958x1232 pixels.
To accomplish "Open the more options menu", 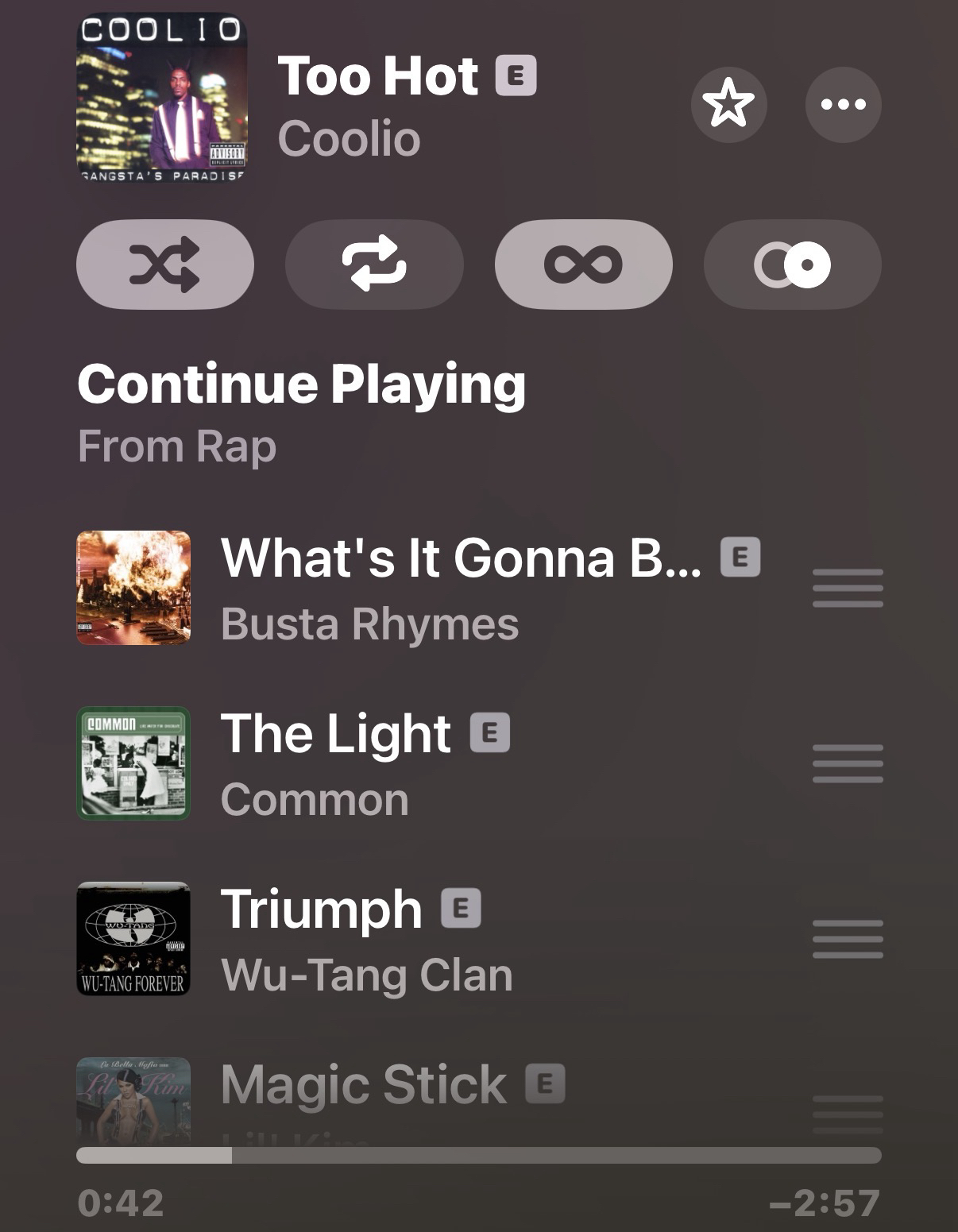I will tap(843, 104).
